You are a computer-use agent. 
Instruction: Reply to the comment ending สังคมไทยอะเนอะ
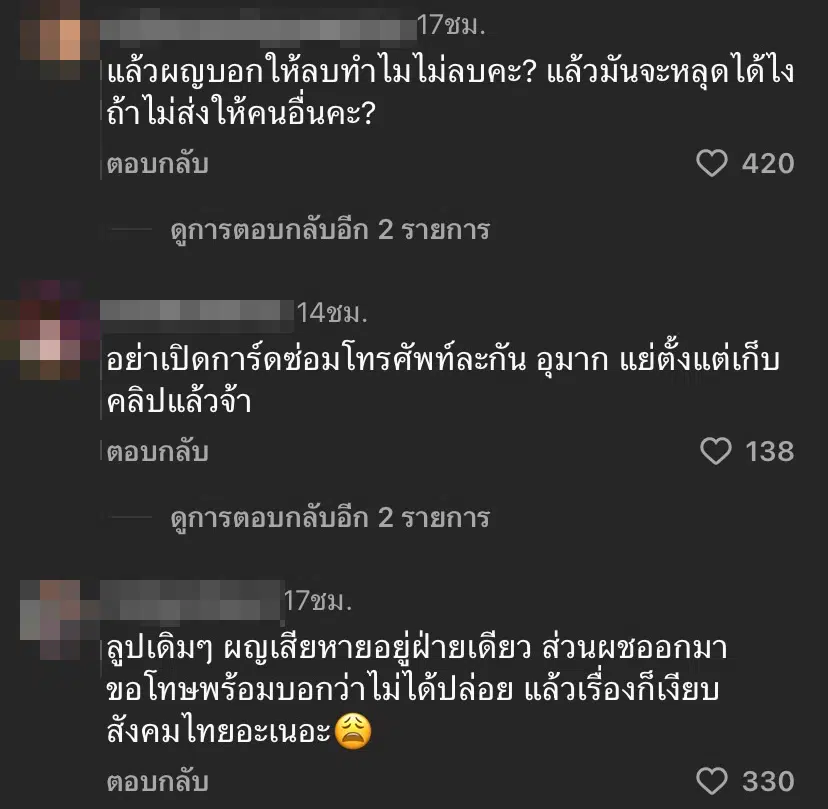click(158, 780)
